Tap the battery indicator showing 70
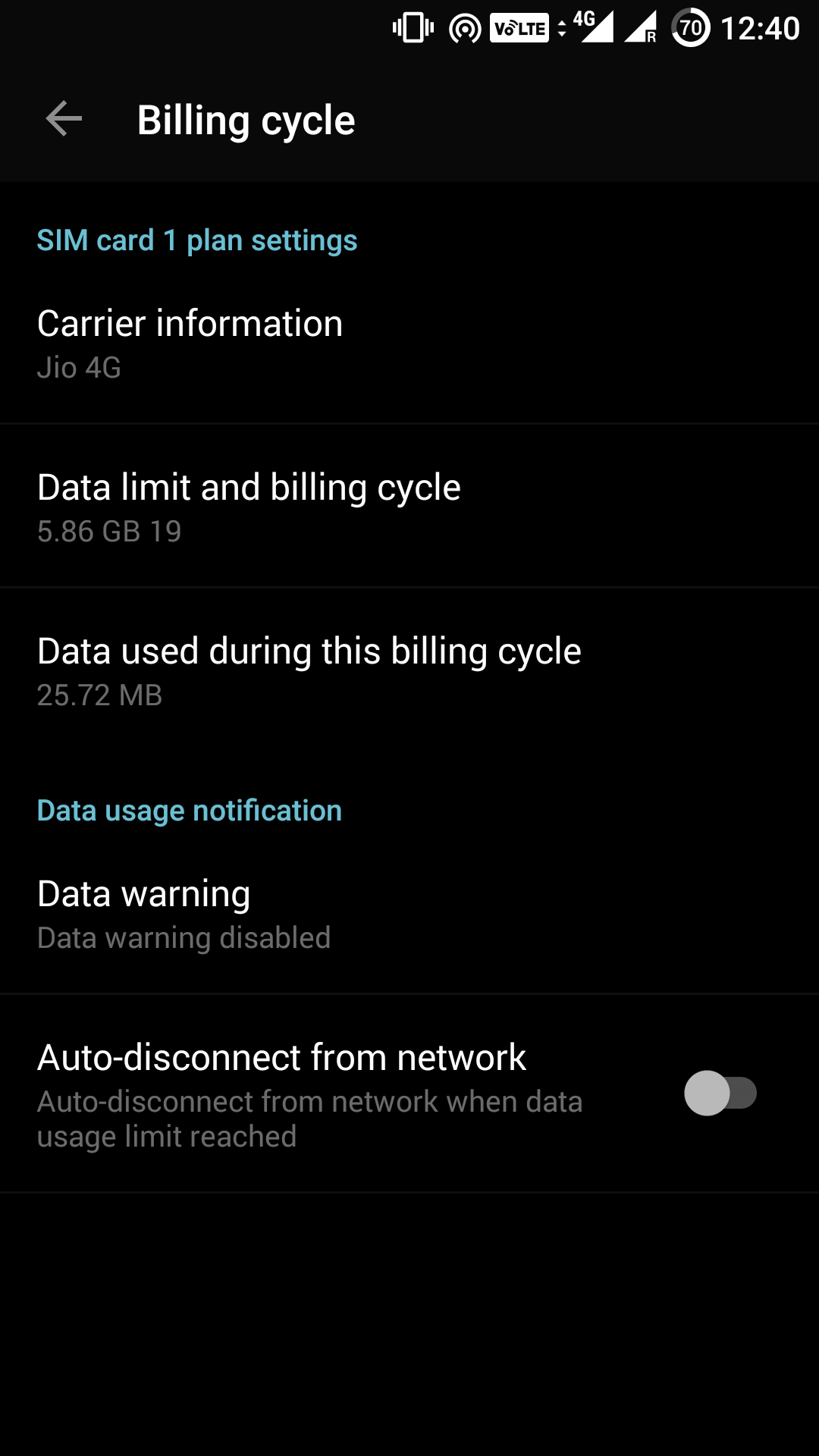Screen dimensions: 819x1456 pyautogui.click(x=691, y=27)
